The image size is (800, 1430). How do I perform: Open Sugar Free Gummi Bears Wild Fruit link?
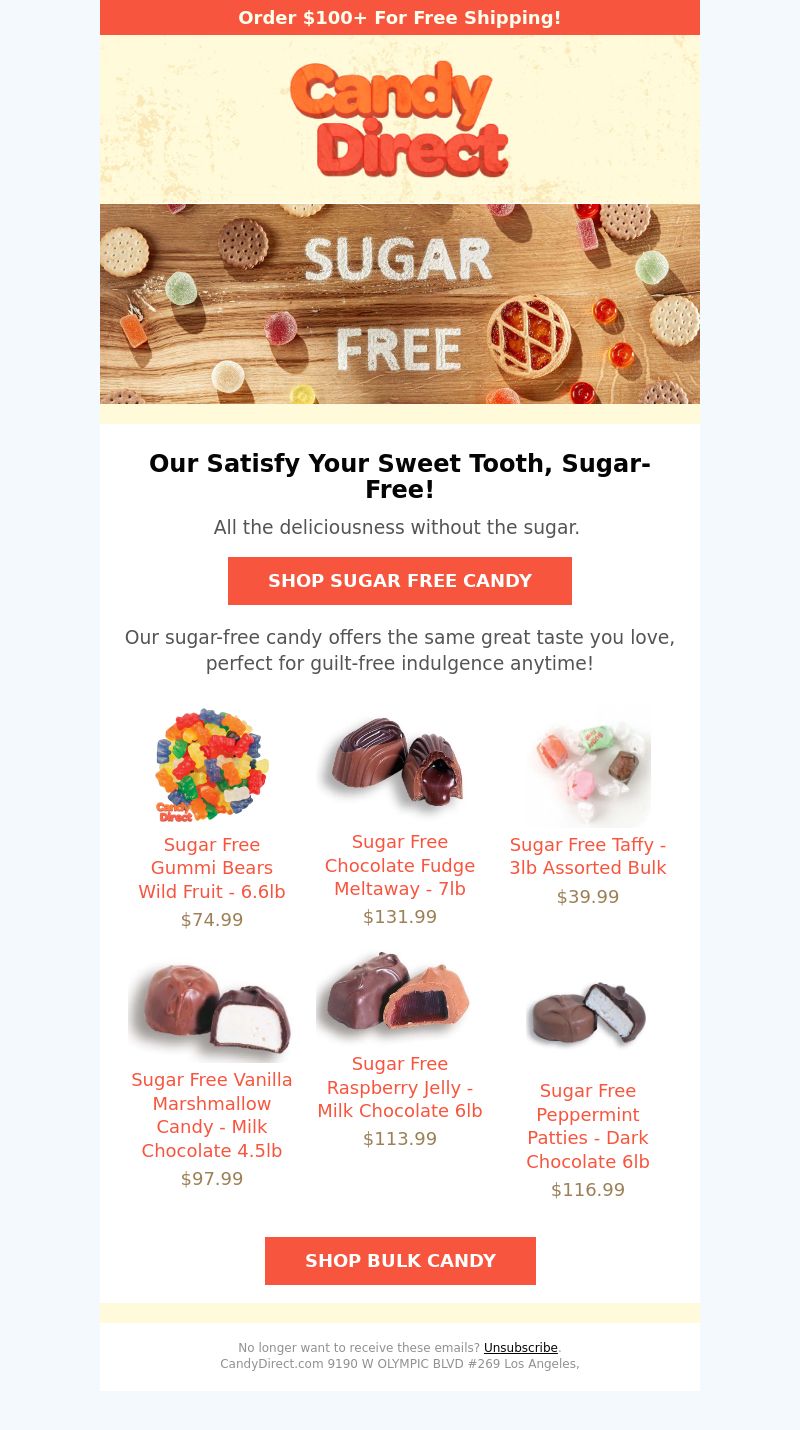coord(212,868)
